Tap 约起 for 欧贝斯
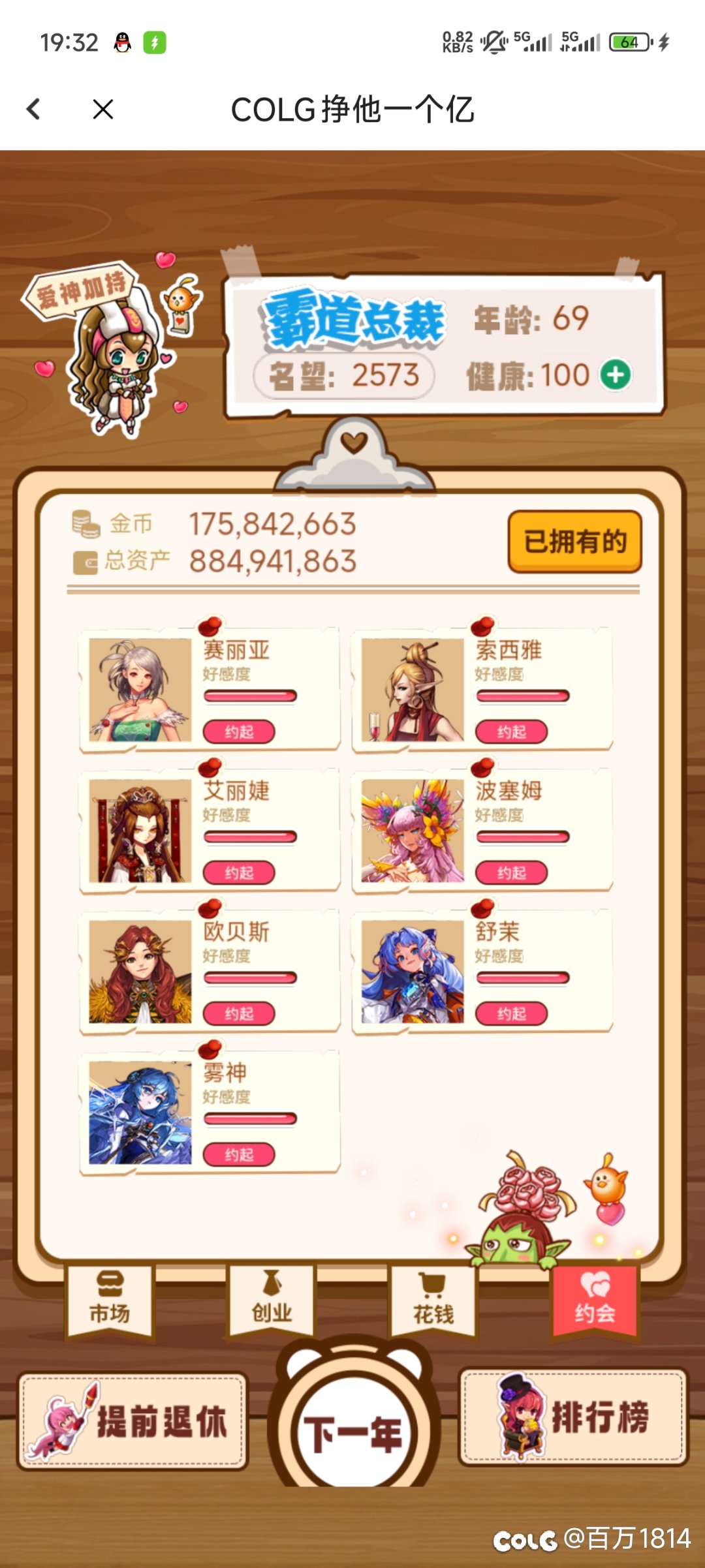 pos(239,1013)
